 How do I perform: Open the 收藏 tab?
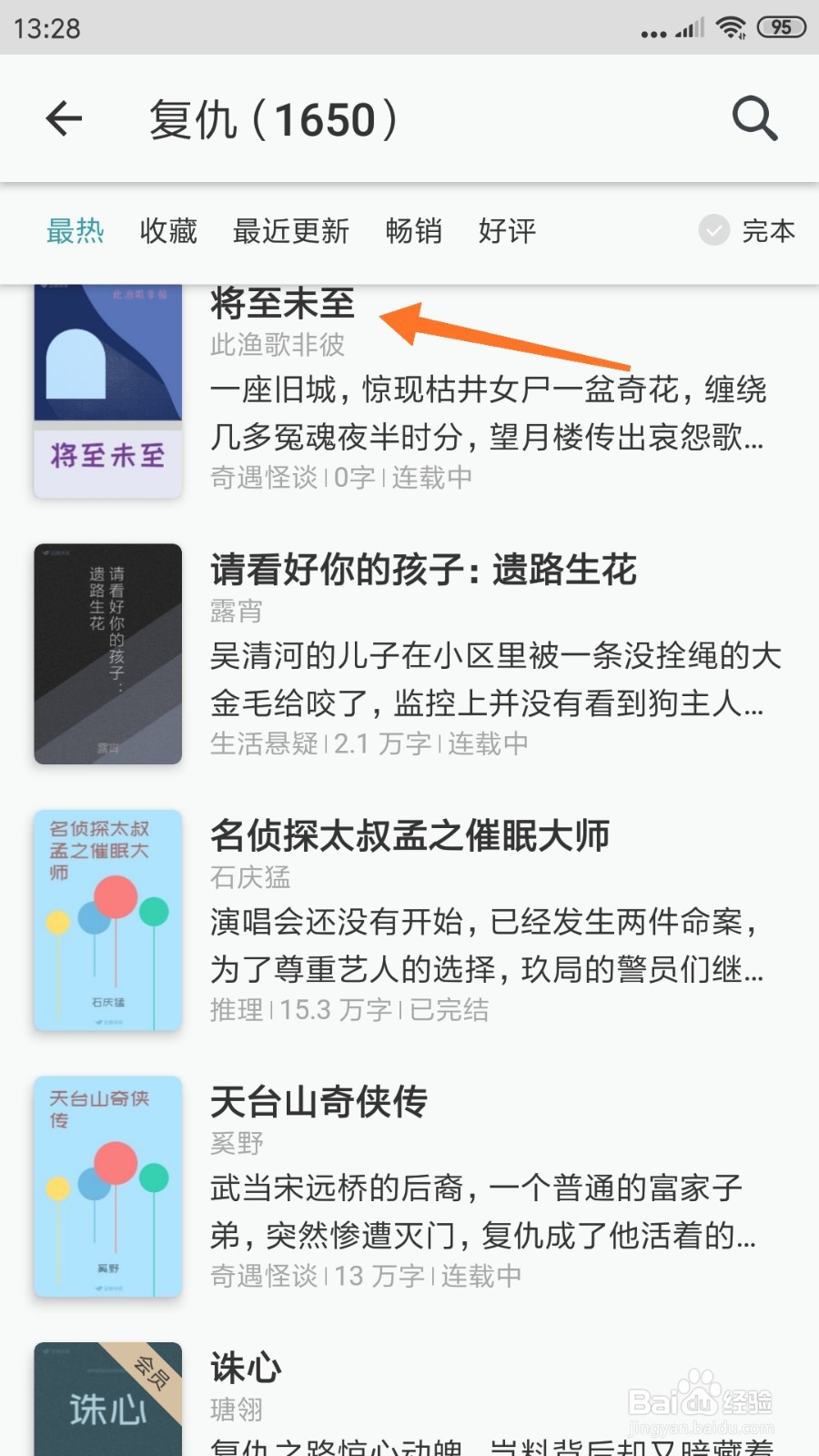click(x=167, y=232)
